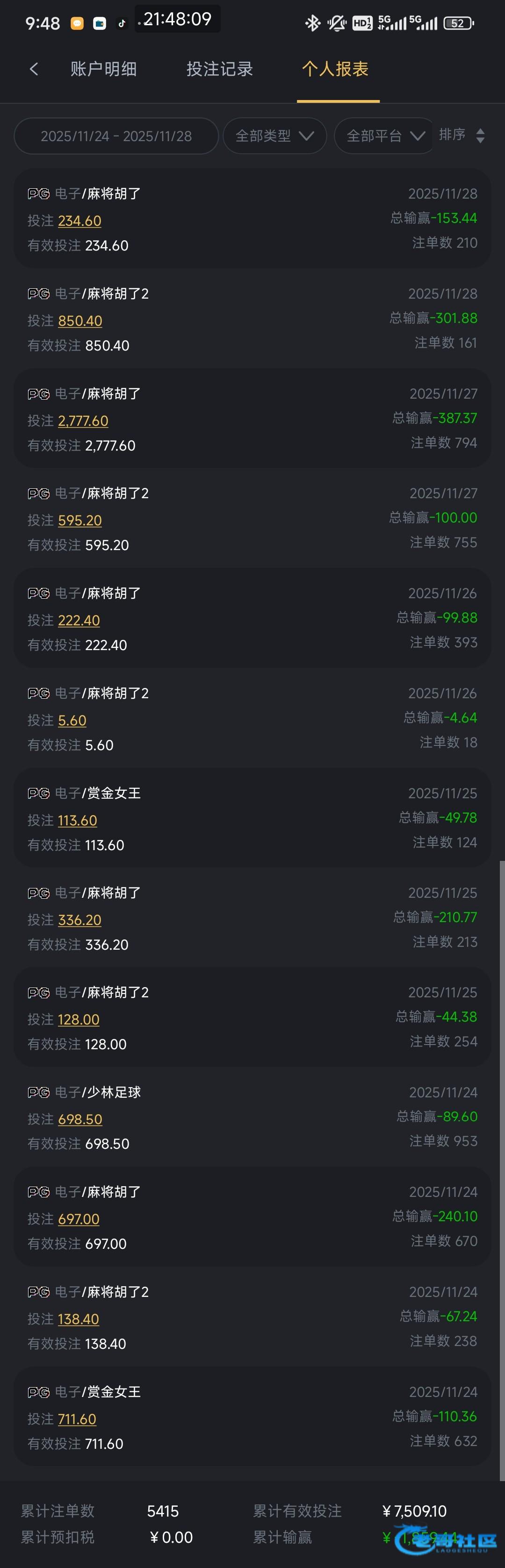Go back using the top-left arrow
The height and width of the screenshot is (1568, 505).
tap(34, 69)
